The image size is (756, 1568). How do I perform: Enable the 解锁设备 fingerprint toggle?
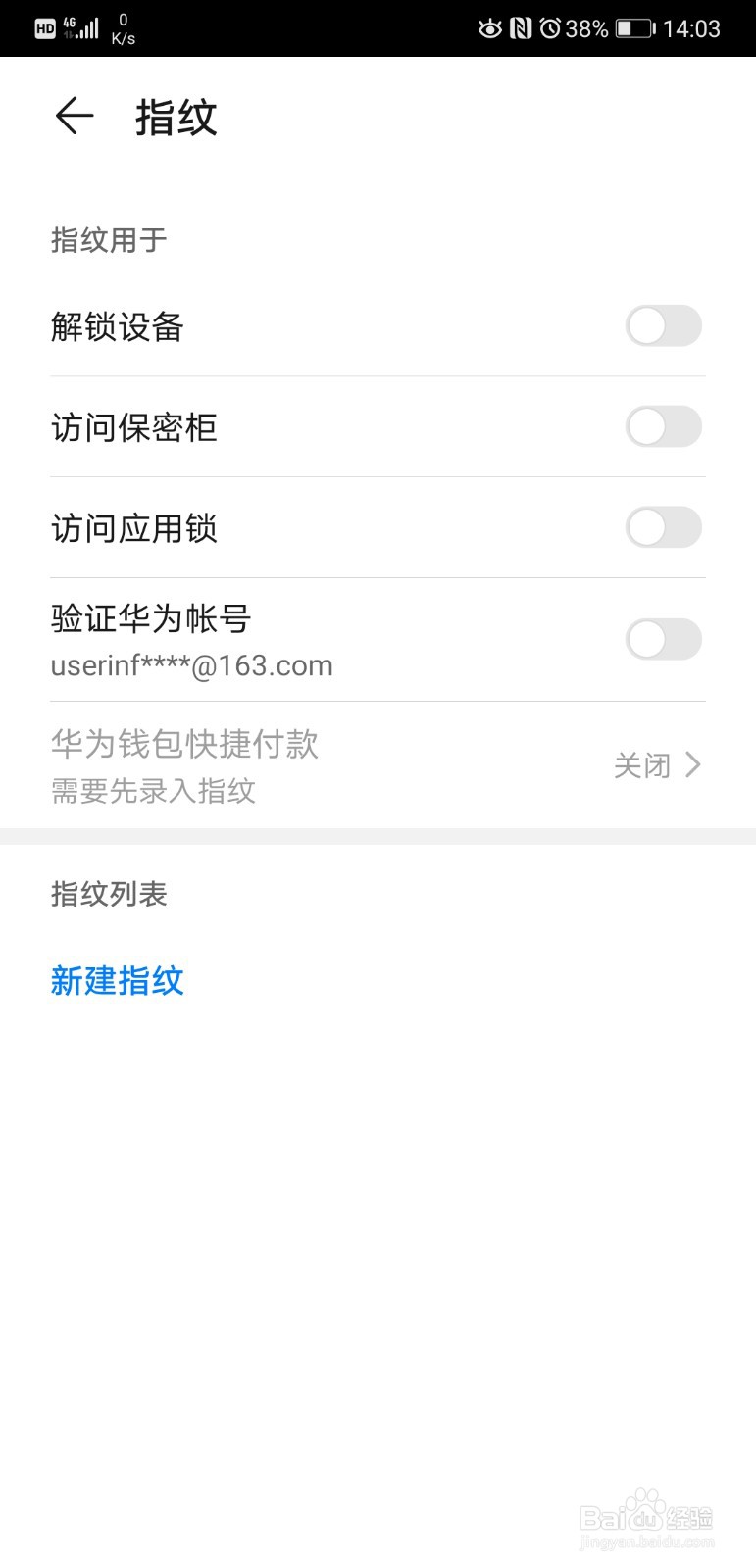pyautogui.click(x=663, y=326)
